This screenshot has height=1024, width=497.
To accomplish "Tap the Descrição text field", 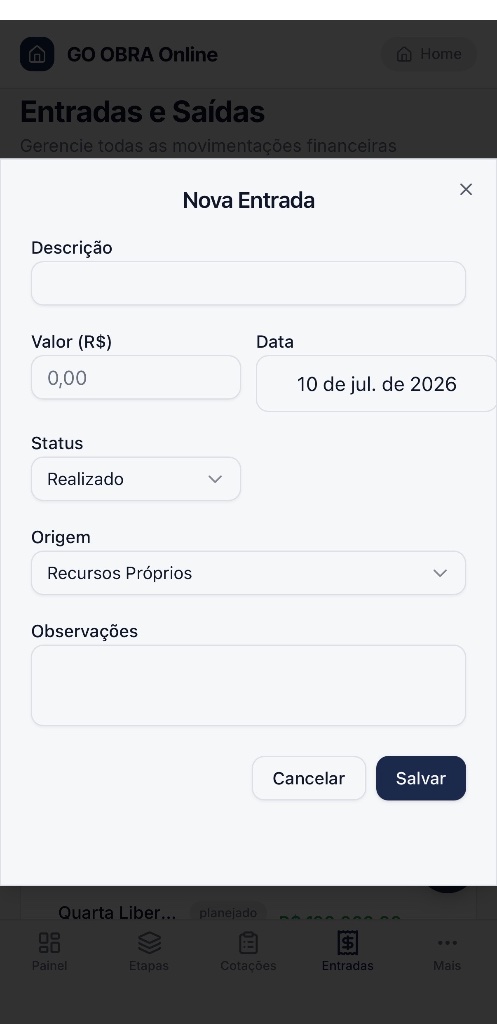I will [x=248, y=283].
